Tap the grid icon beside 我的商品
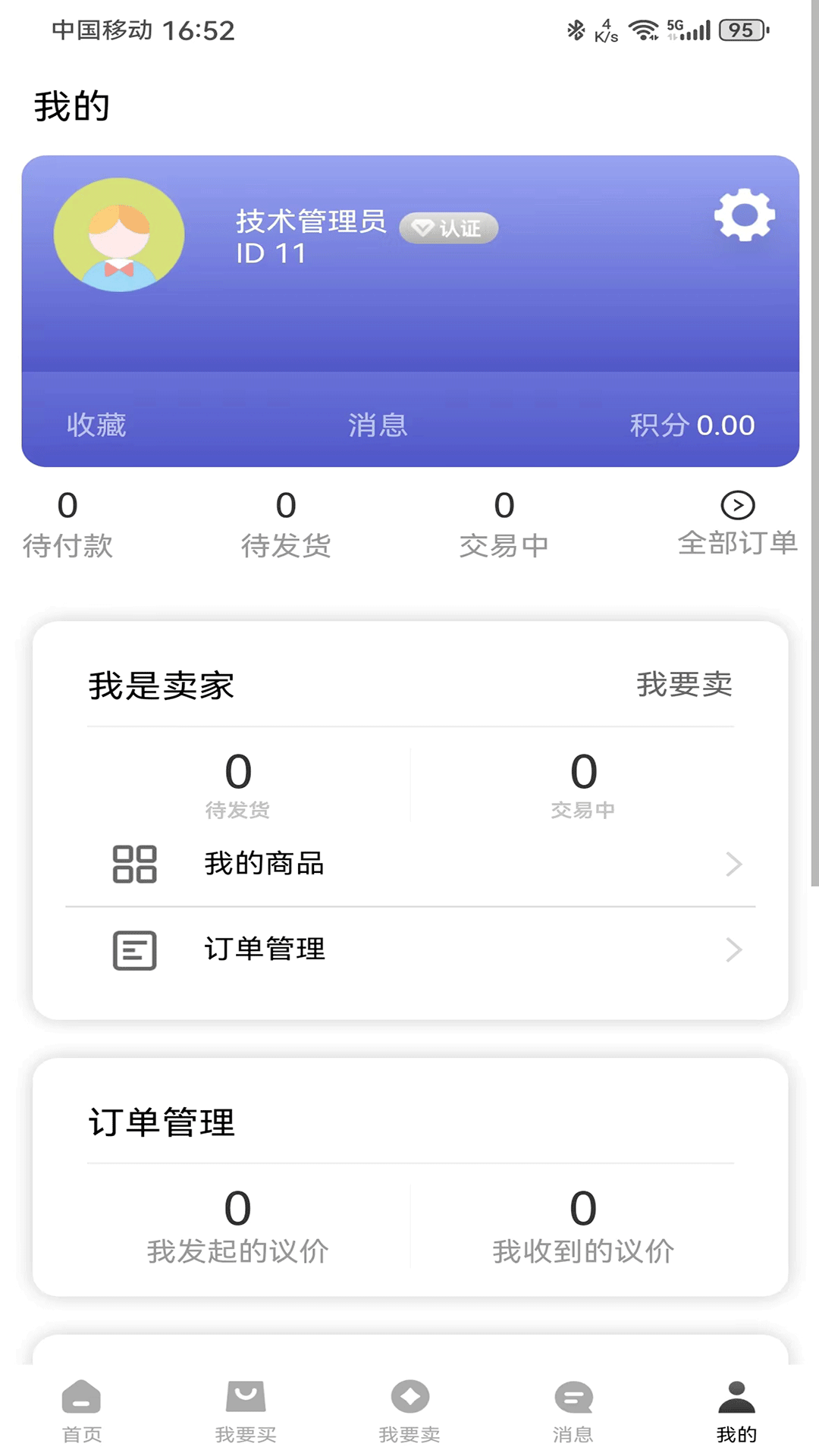The height and width of the screenshot is (1456, 819). pos(133,864)
